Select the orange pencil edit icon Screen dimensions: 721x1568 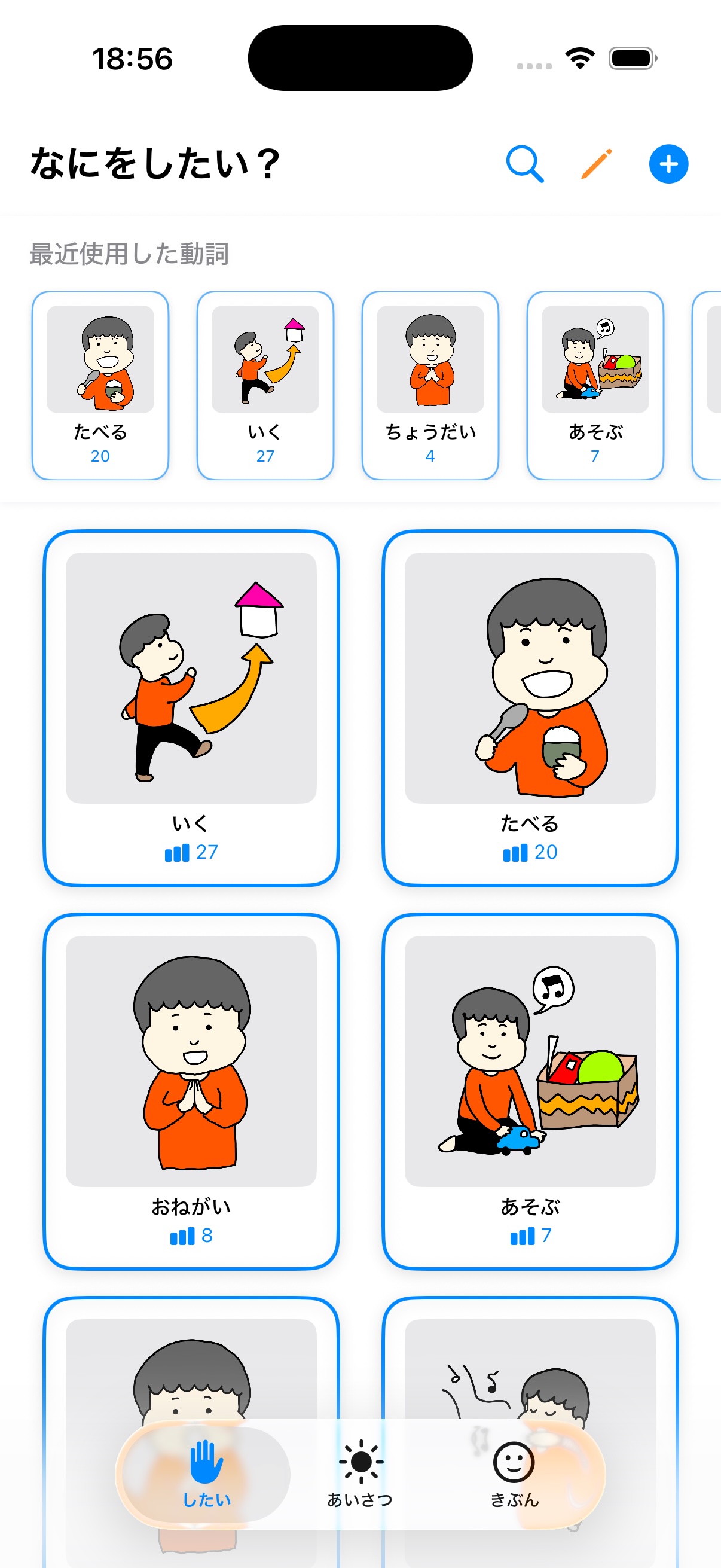click(596, 163)
